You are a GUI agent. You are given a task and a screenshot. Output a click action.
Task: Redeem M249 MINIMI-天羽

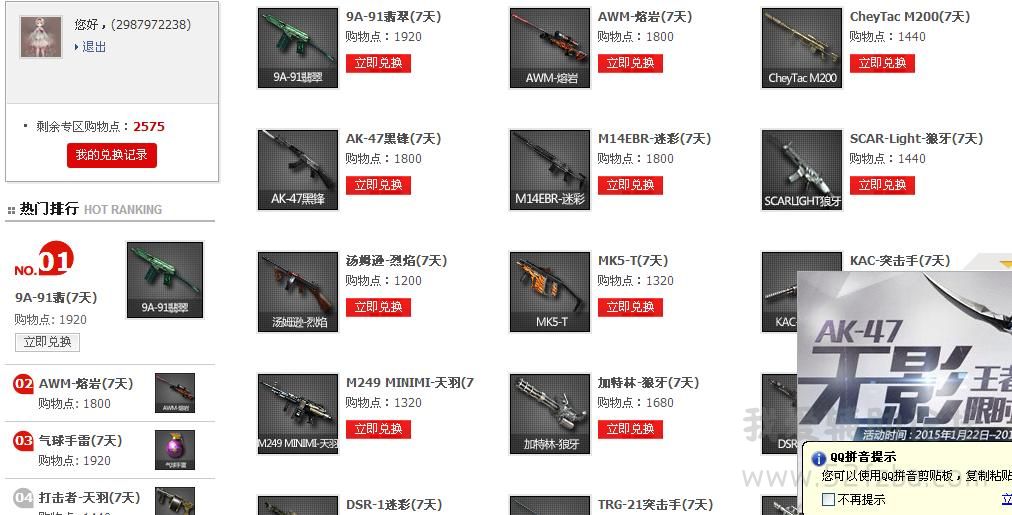click(x=378, y=429)
